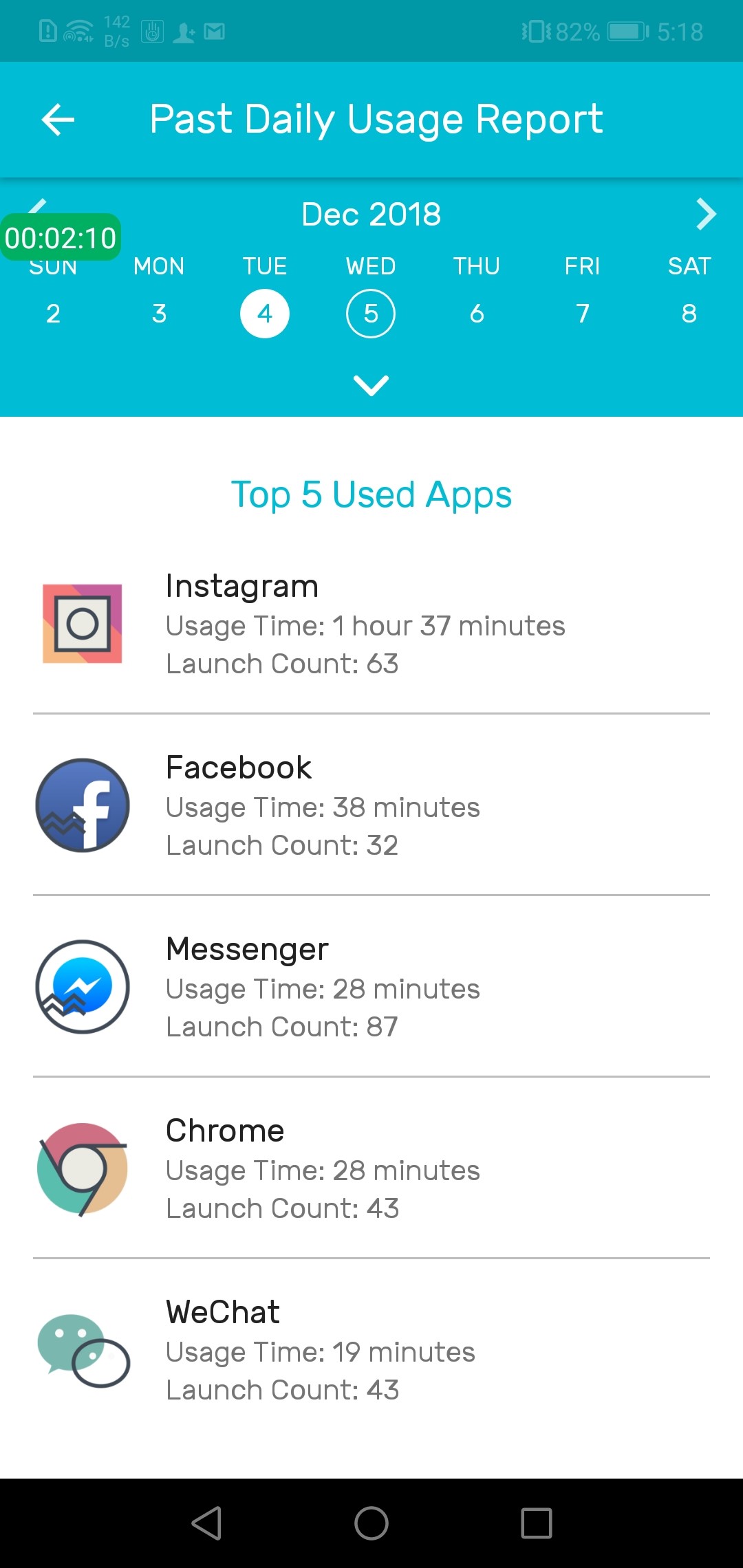Open the Chrome app icon
The width and height of the screenshot is (743, 1568).
tap(81, 1169)
